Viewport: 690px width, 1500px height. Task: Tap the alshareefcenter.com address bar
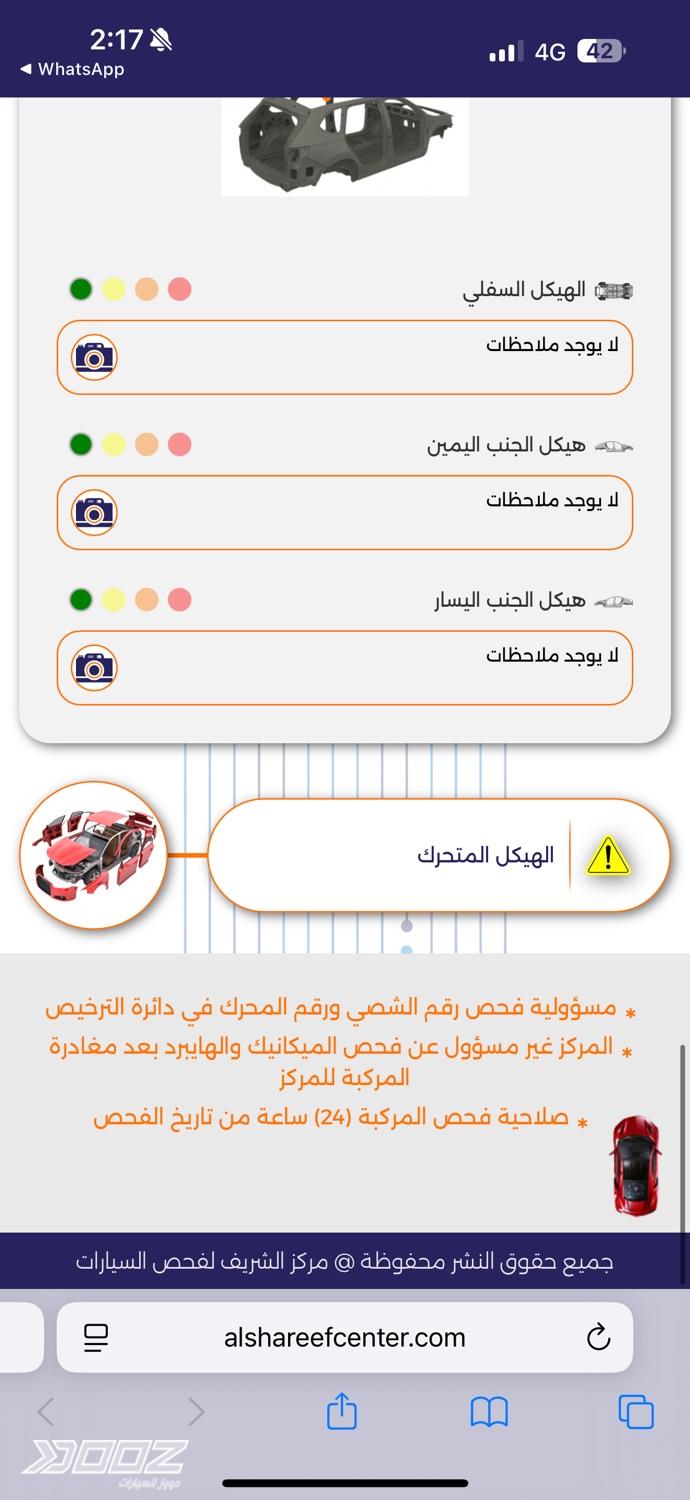pos(344,1337)
